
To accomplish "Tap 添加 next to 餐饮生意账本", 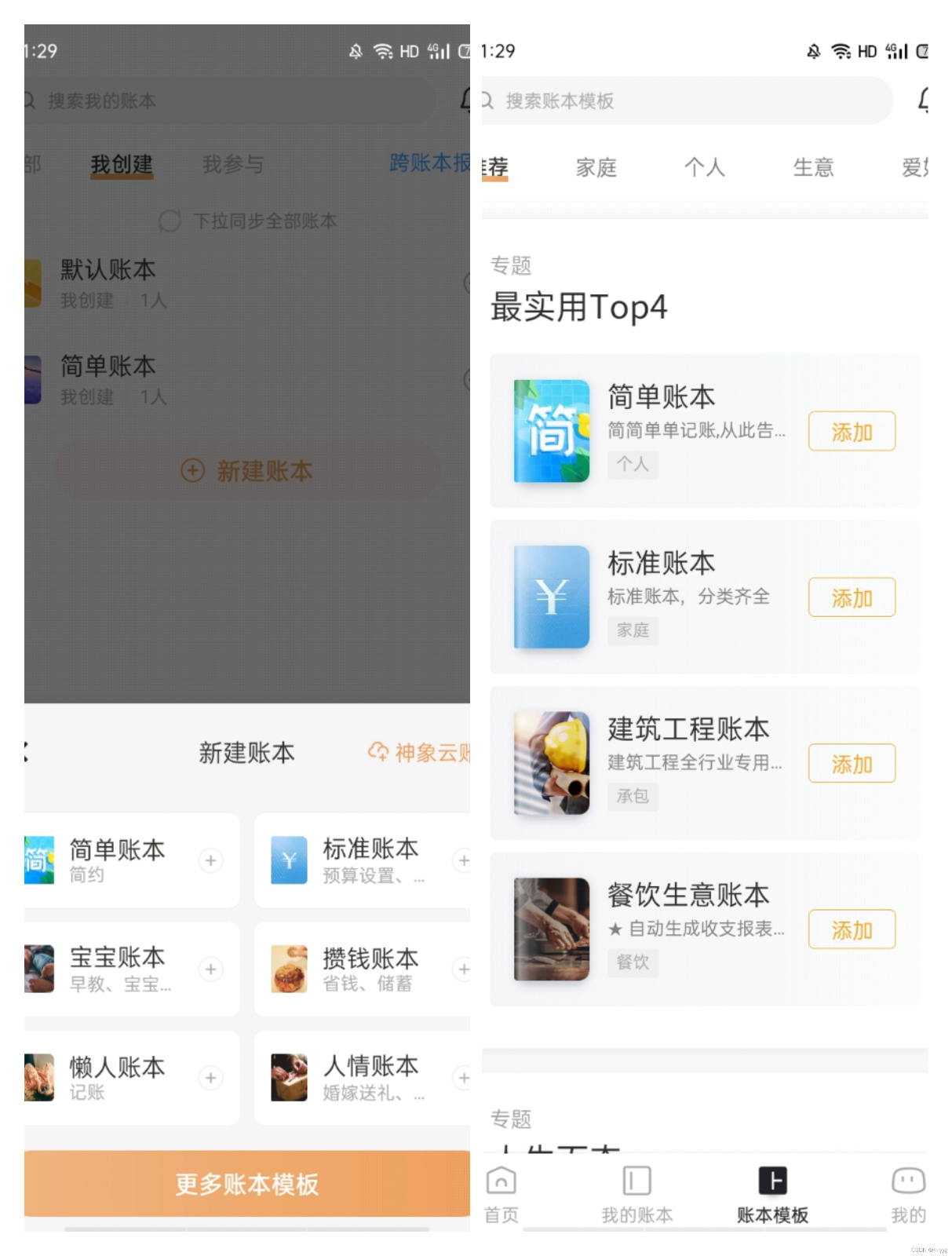I will tap(852, 929).
